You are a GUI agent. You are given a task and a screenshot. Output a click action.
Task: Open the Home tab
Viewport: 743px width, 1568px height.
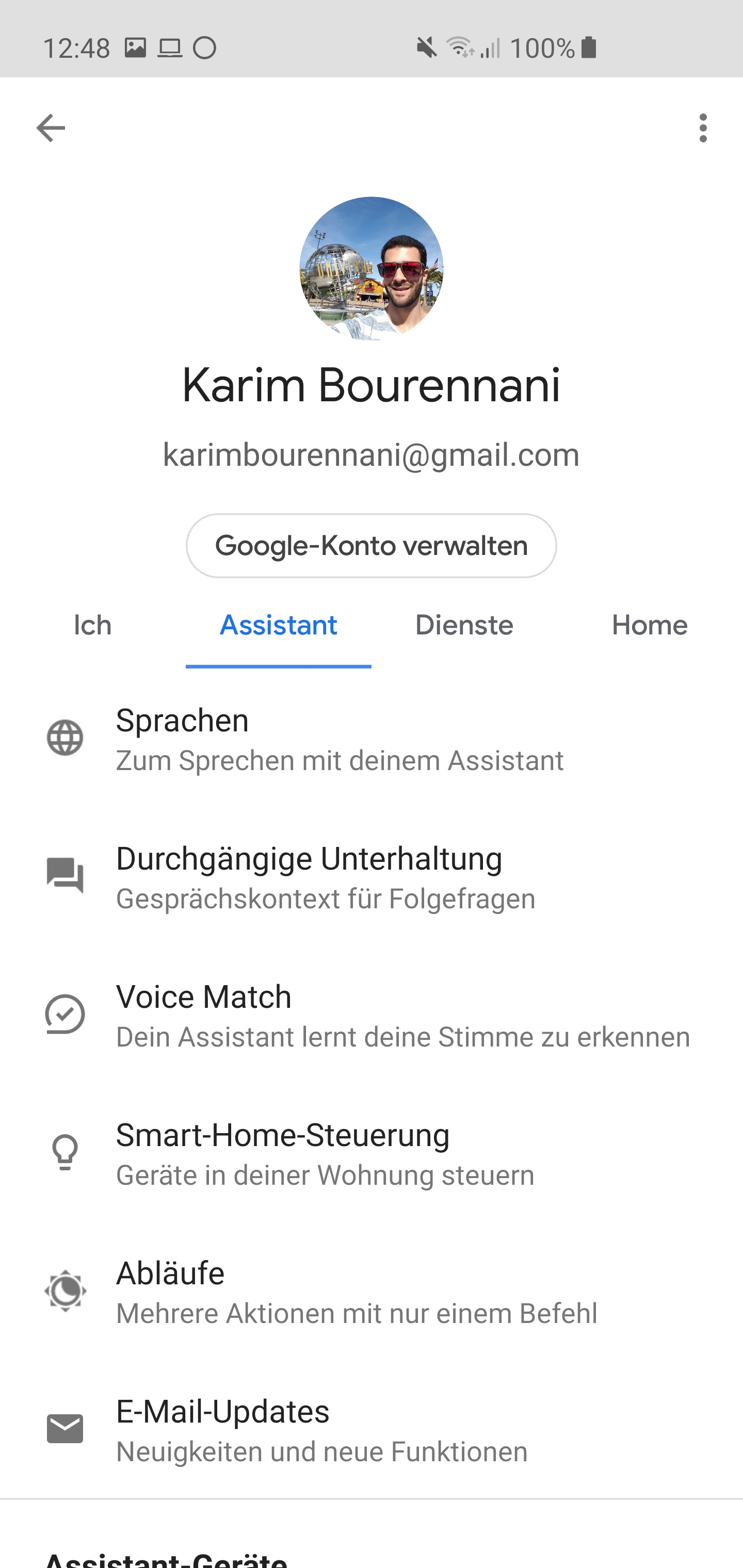pyautogui.click(x=649, y=626)
